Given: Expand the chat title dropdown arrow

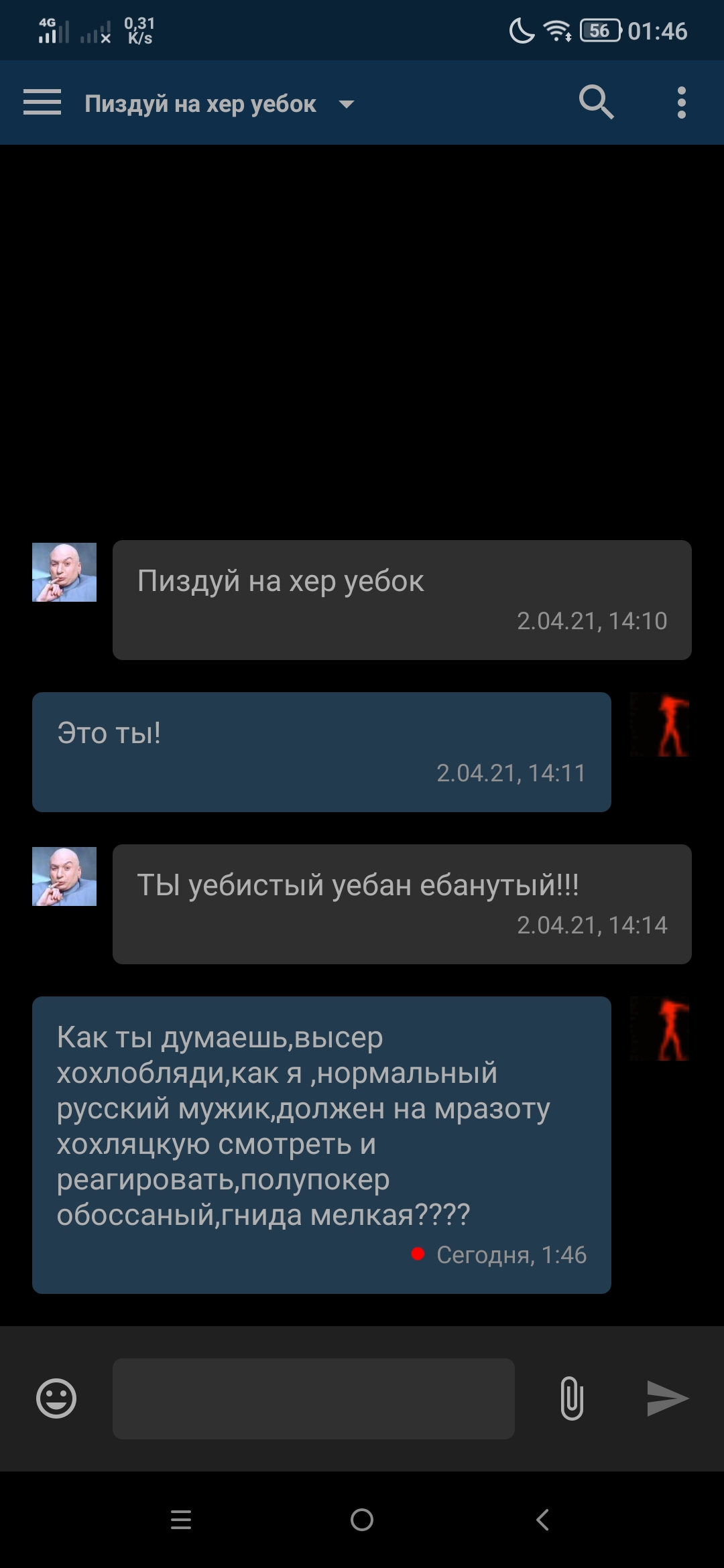Looking at the screenshot, I should (x=346, y=104).
